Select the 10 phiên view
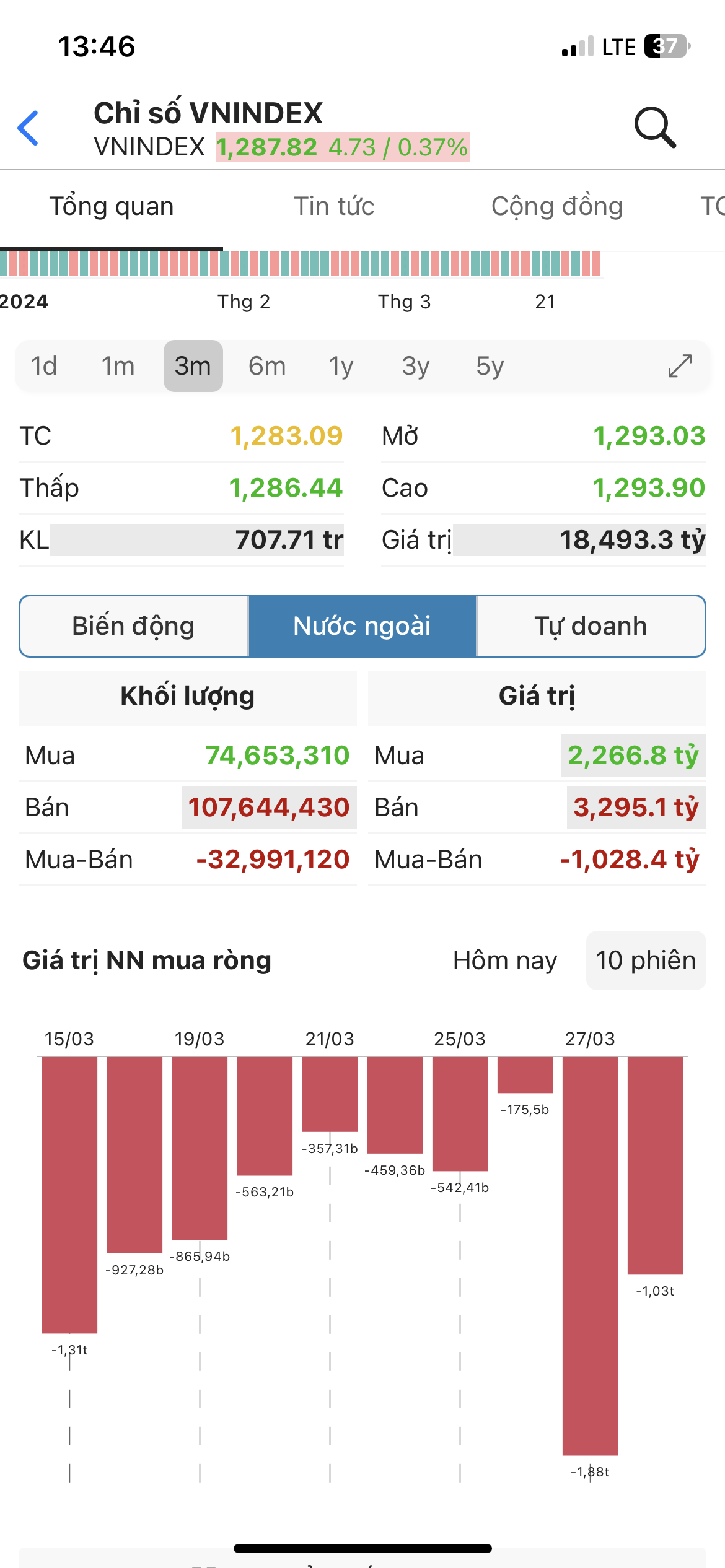This screenshot has height=1568, width=725. 646,960
